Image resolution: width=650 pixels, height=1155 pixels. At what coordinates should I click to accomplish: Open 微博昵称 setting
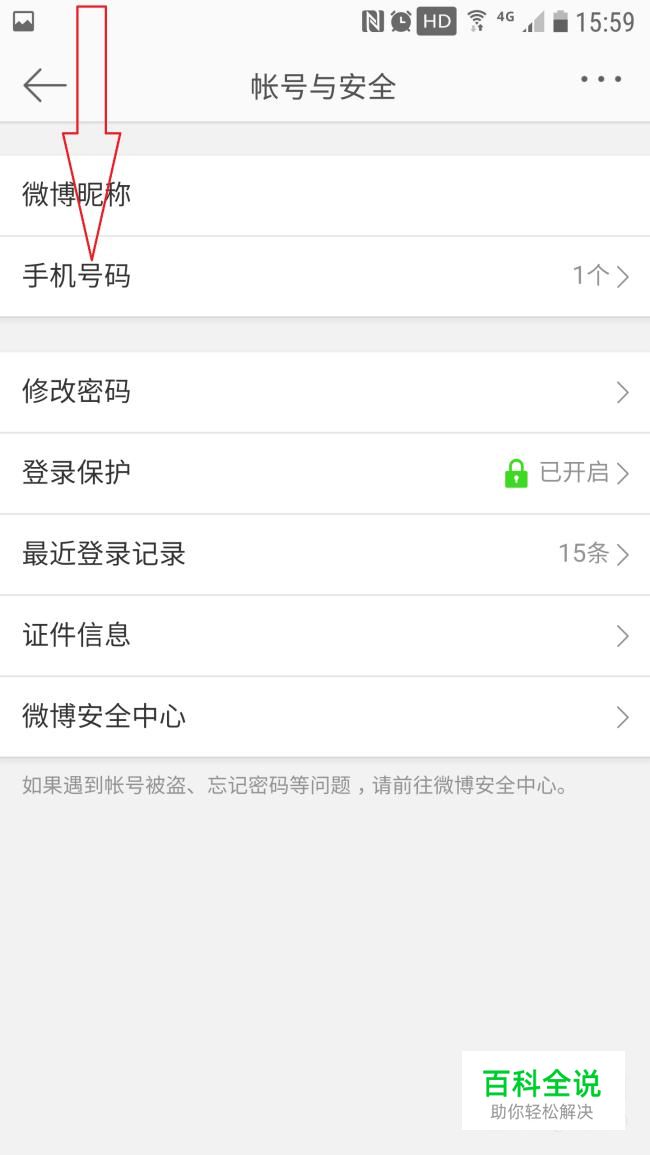pos(324,196)
